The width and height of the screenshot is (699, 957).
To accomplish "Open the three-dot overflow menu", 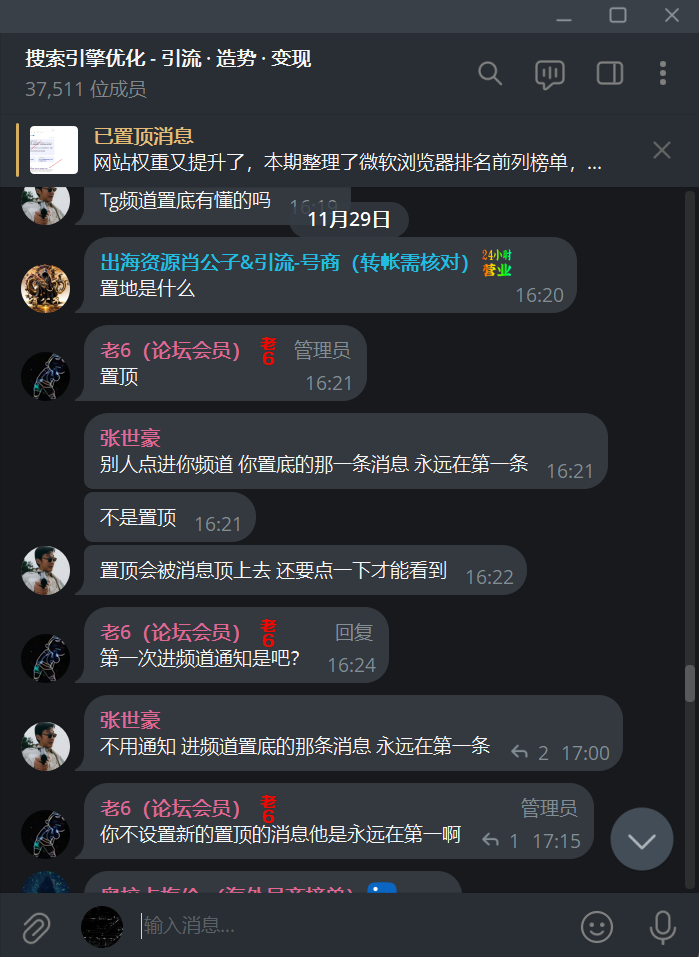I will pos(663,74).
